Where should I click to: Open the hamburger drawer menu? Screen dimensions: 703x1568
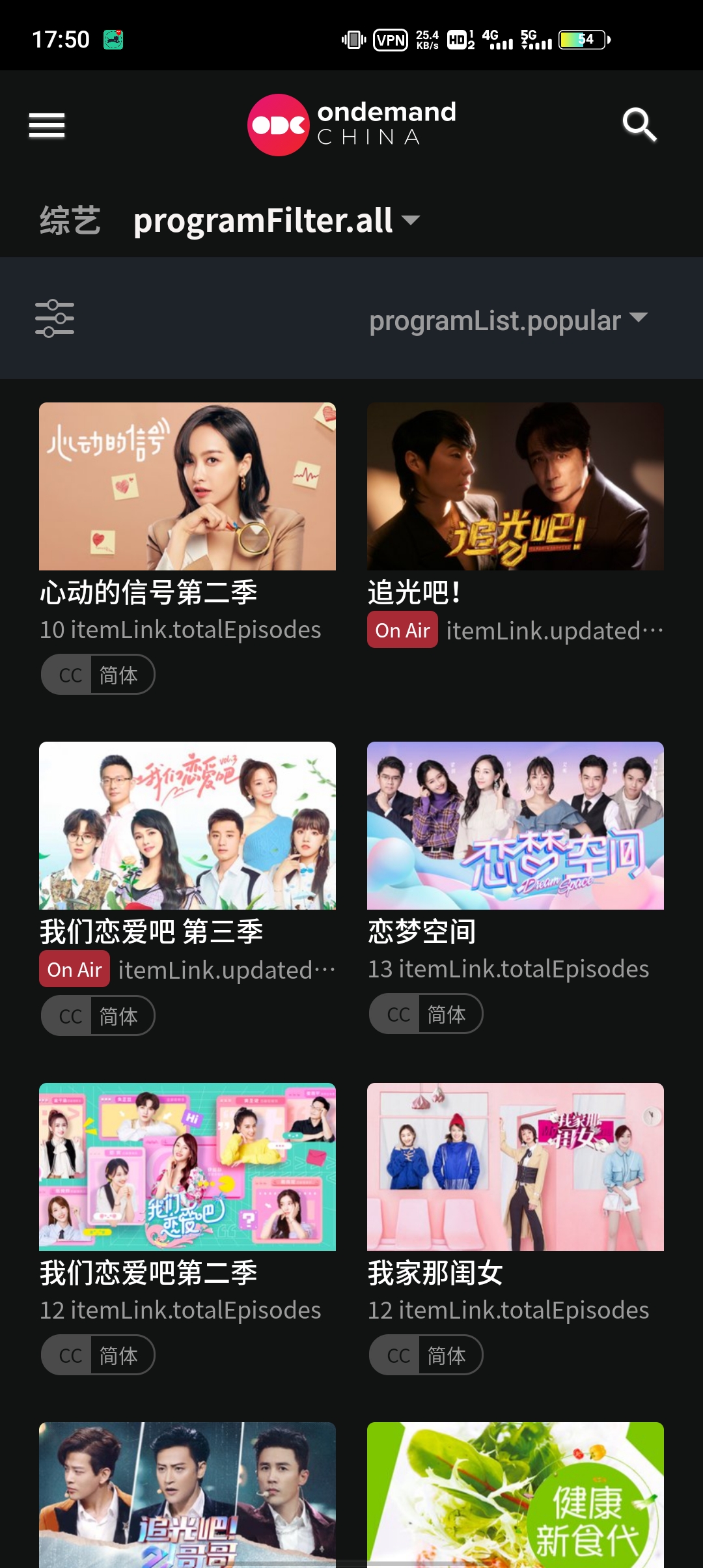47,125
